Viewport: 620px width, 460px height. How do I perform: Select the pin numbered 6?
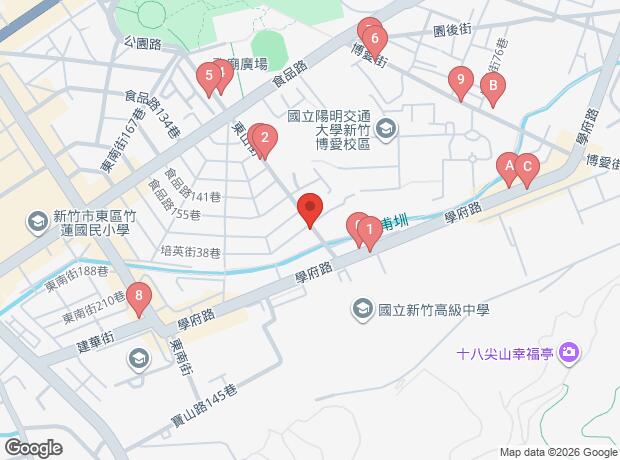coord(374,41)
